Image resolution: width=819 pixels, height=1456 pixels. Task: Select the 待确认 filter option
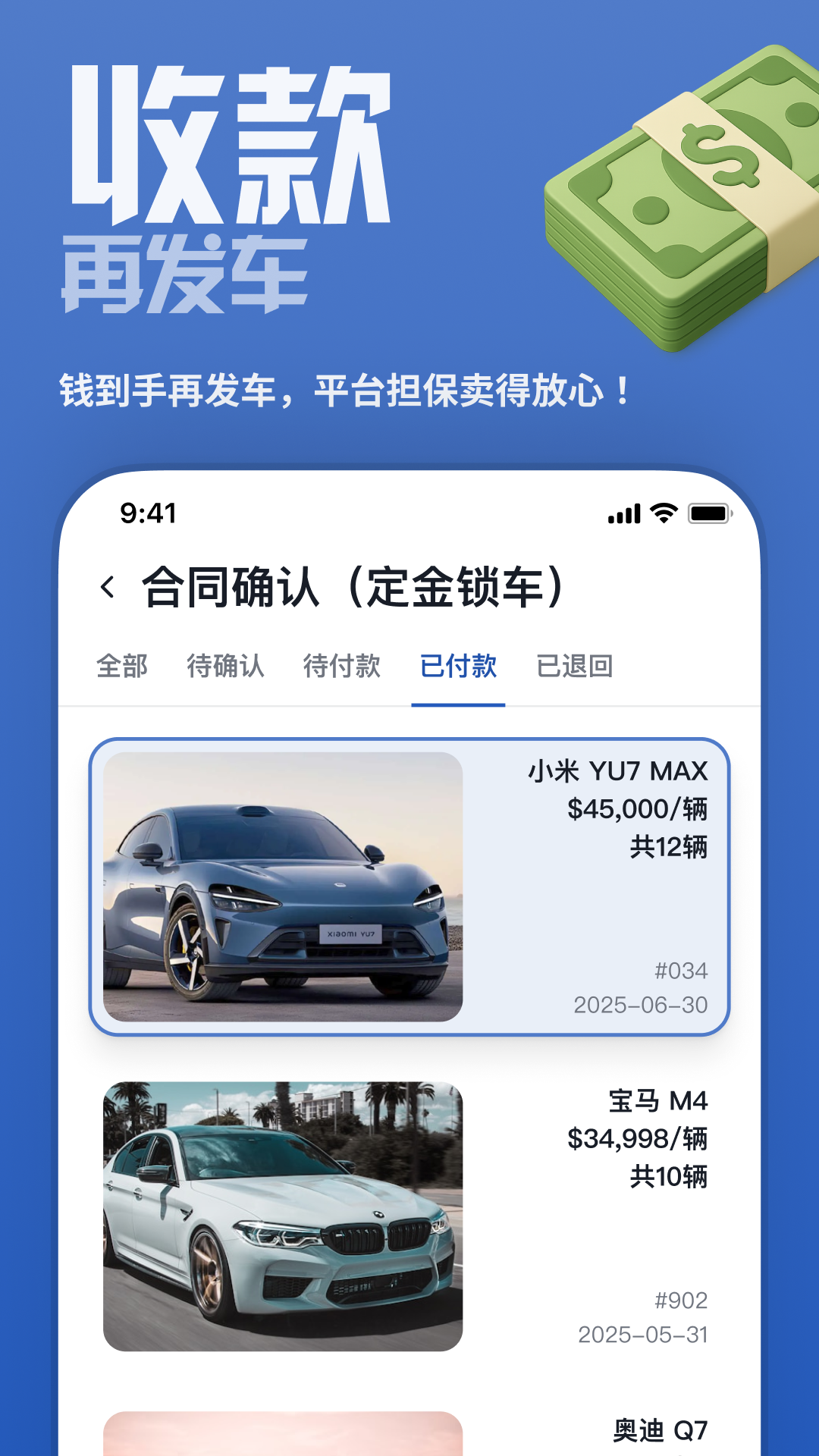pyautogui.click(x=227, y=666)
